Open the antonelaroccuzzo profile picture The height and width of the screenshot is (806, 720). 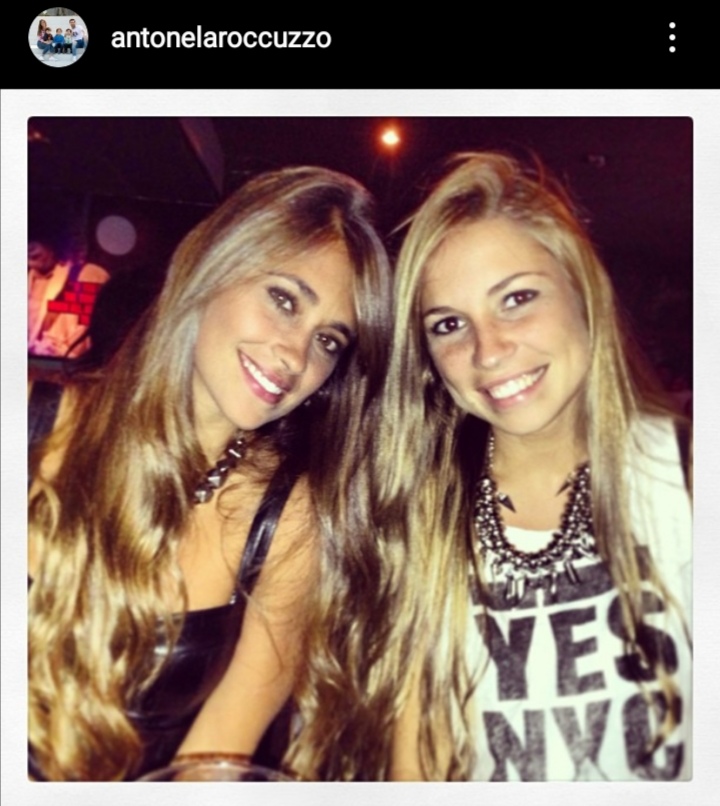point(58,38)
